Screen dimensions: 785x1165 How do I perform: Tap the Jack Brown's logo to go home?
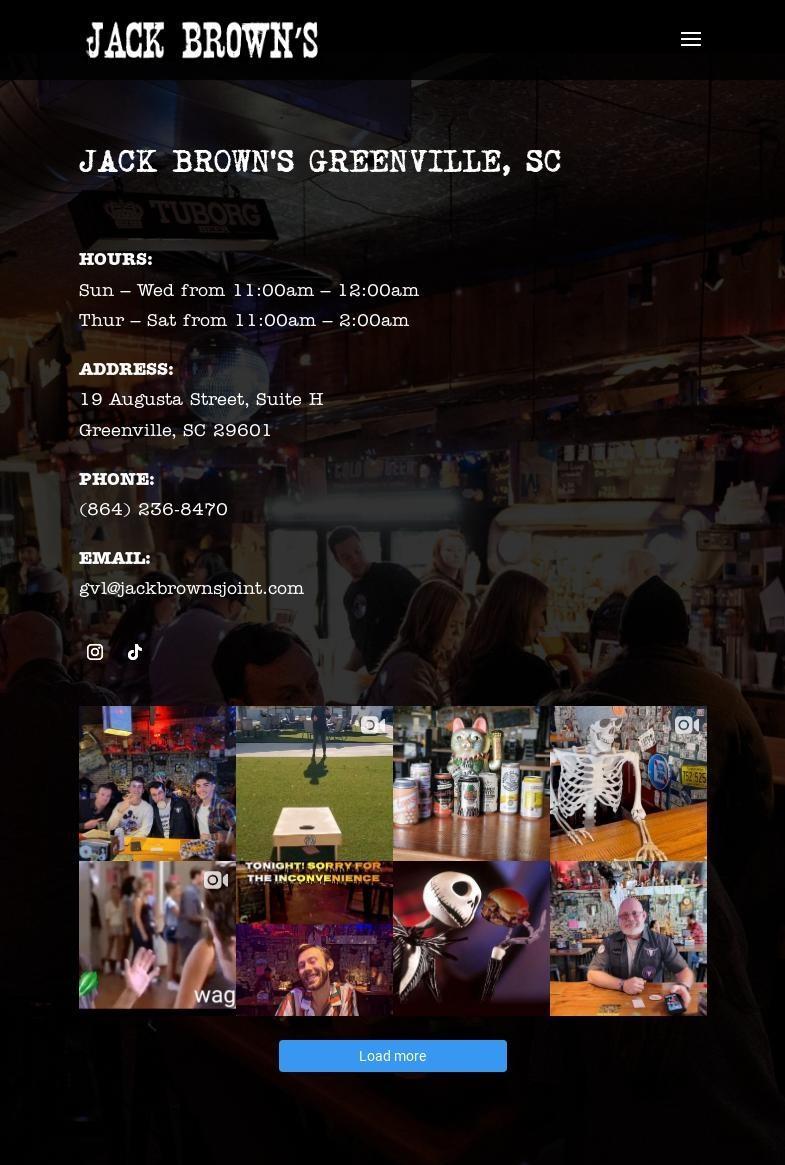(201, 40)
